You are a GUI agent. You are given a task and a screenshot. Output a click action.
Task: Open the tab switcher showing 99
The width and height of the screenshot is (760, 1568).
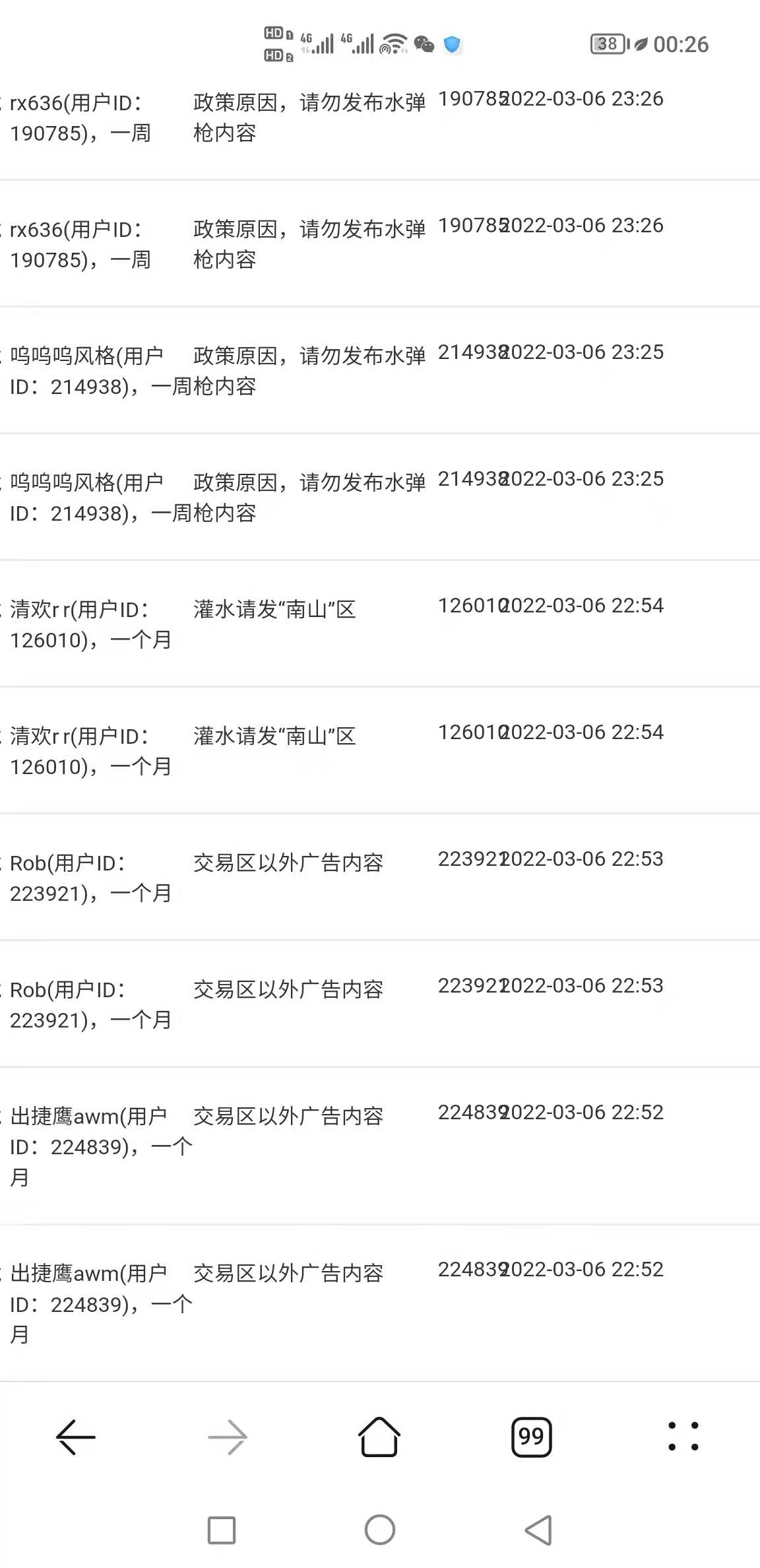click(x=531, y=1437)
